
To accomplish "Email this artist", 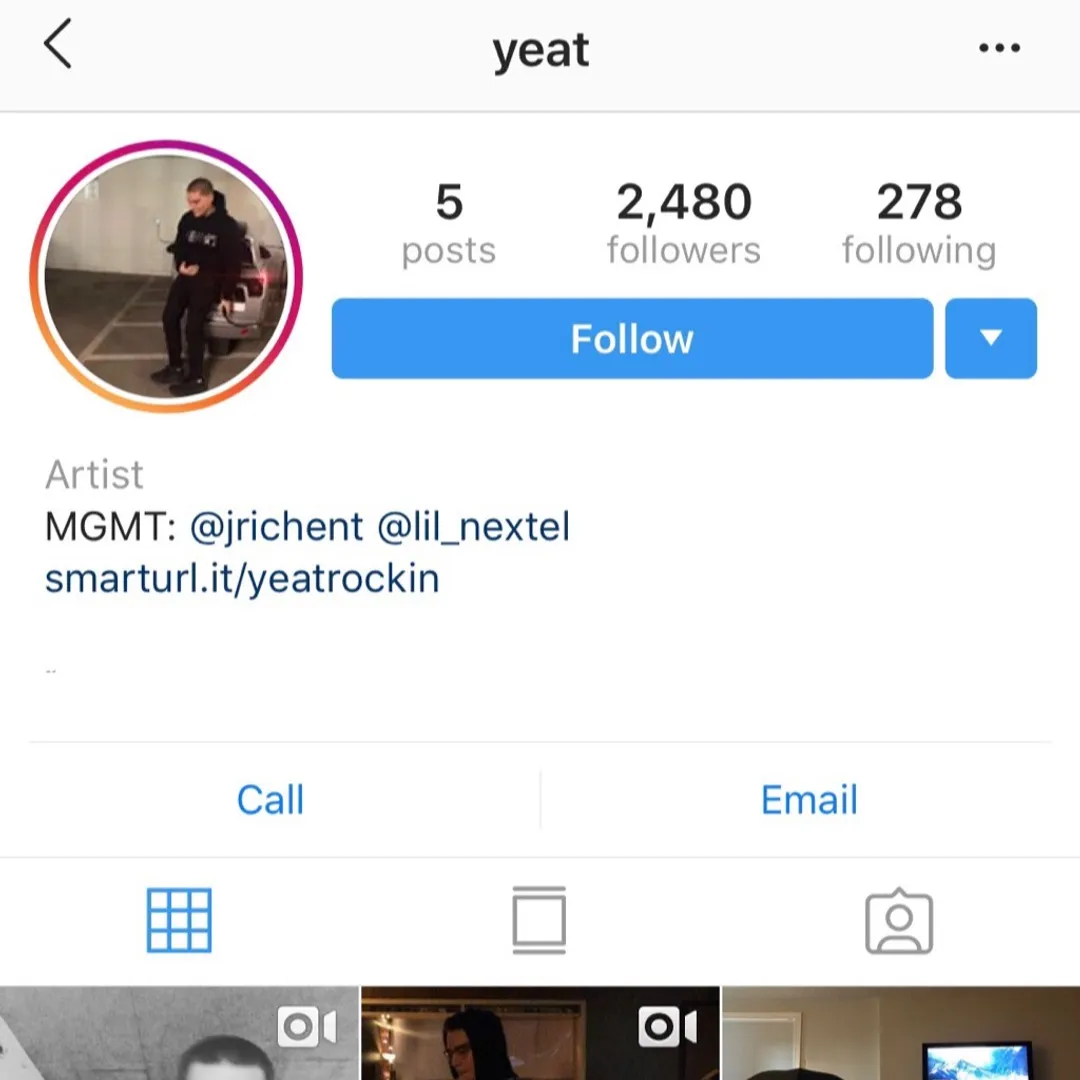I will pos(809,800).
